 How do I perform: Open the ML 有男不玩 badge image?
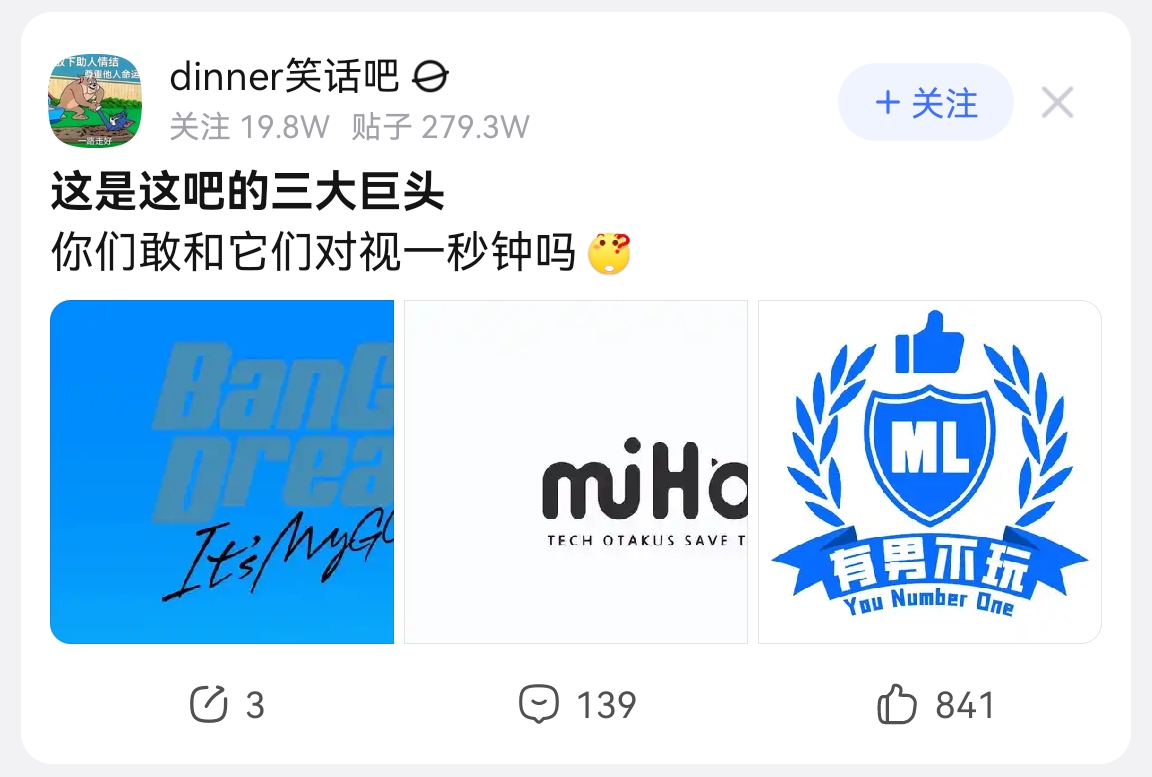point(929,471)
